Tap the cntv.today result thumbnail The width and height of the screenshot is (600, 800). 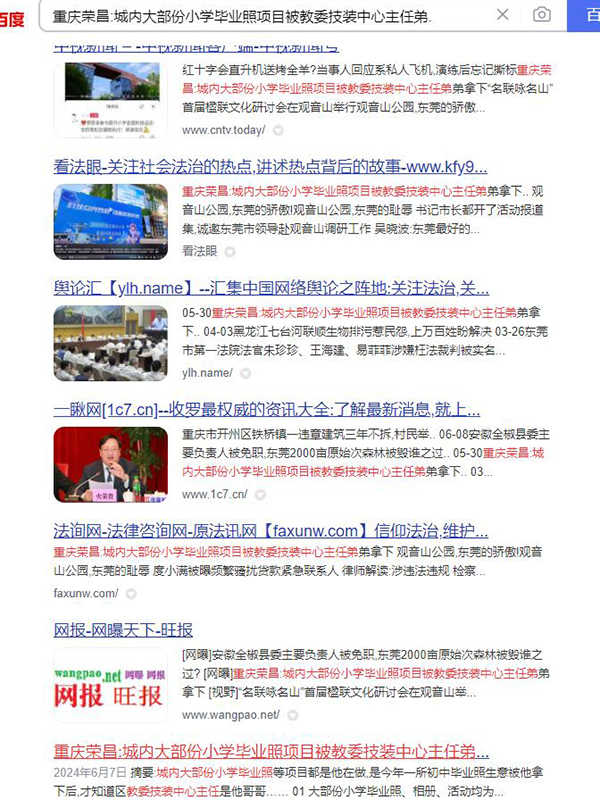pyautogui.click(x=111, y=99)
